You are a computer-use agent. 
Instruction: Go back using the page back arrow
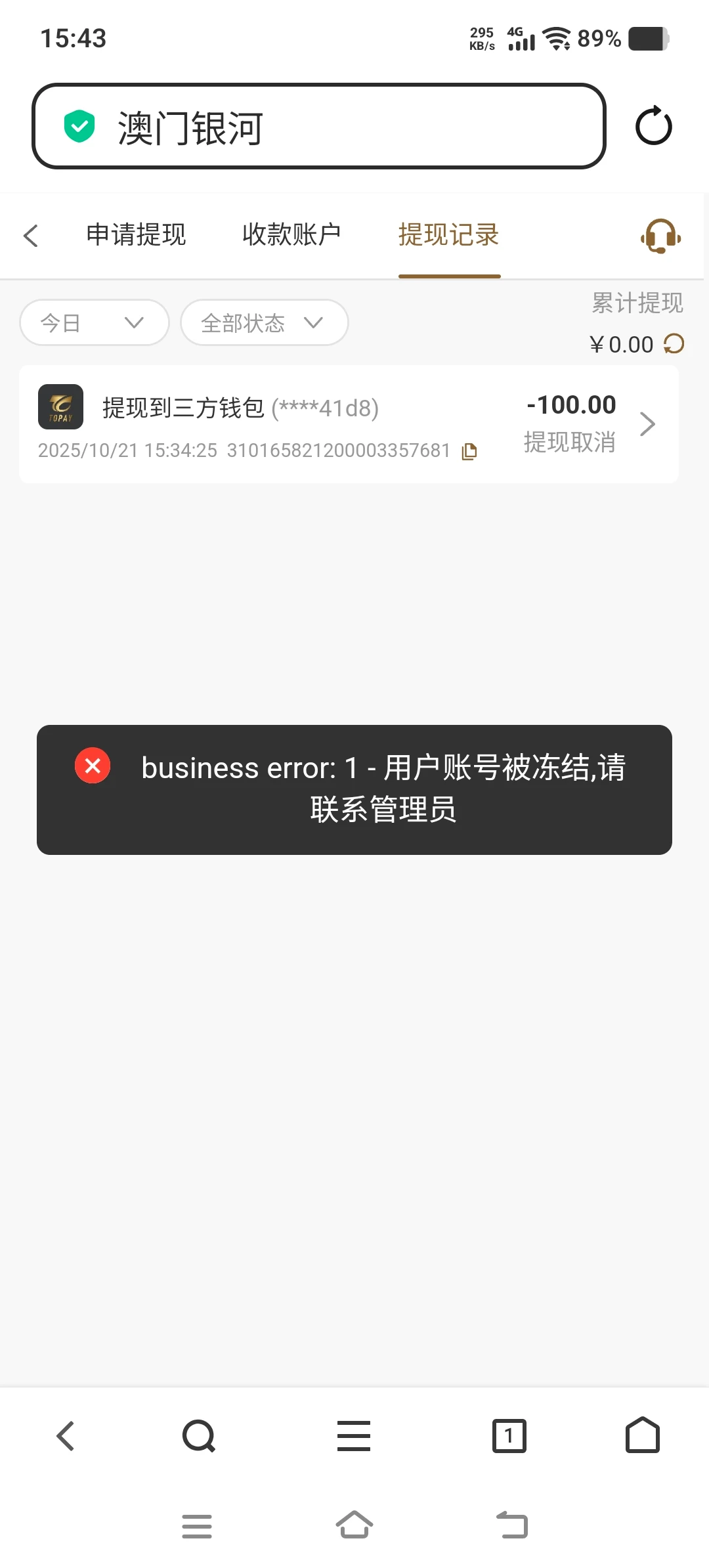pyautogui.click(x=31, y=235)
